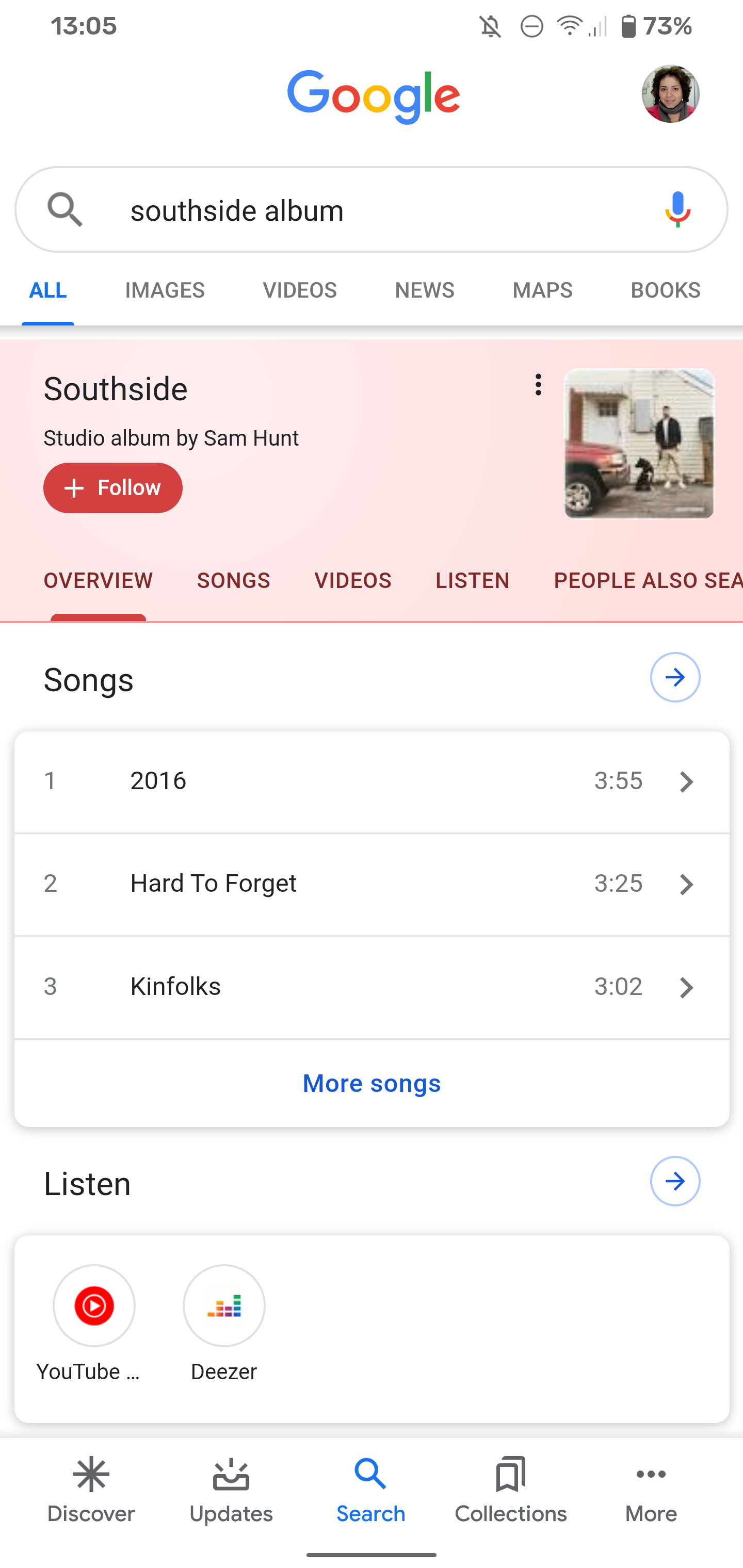This screenshot has width=743, height=1568.
Task: Open Deezer from the Listen section
Action: tap(223, 1305)
